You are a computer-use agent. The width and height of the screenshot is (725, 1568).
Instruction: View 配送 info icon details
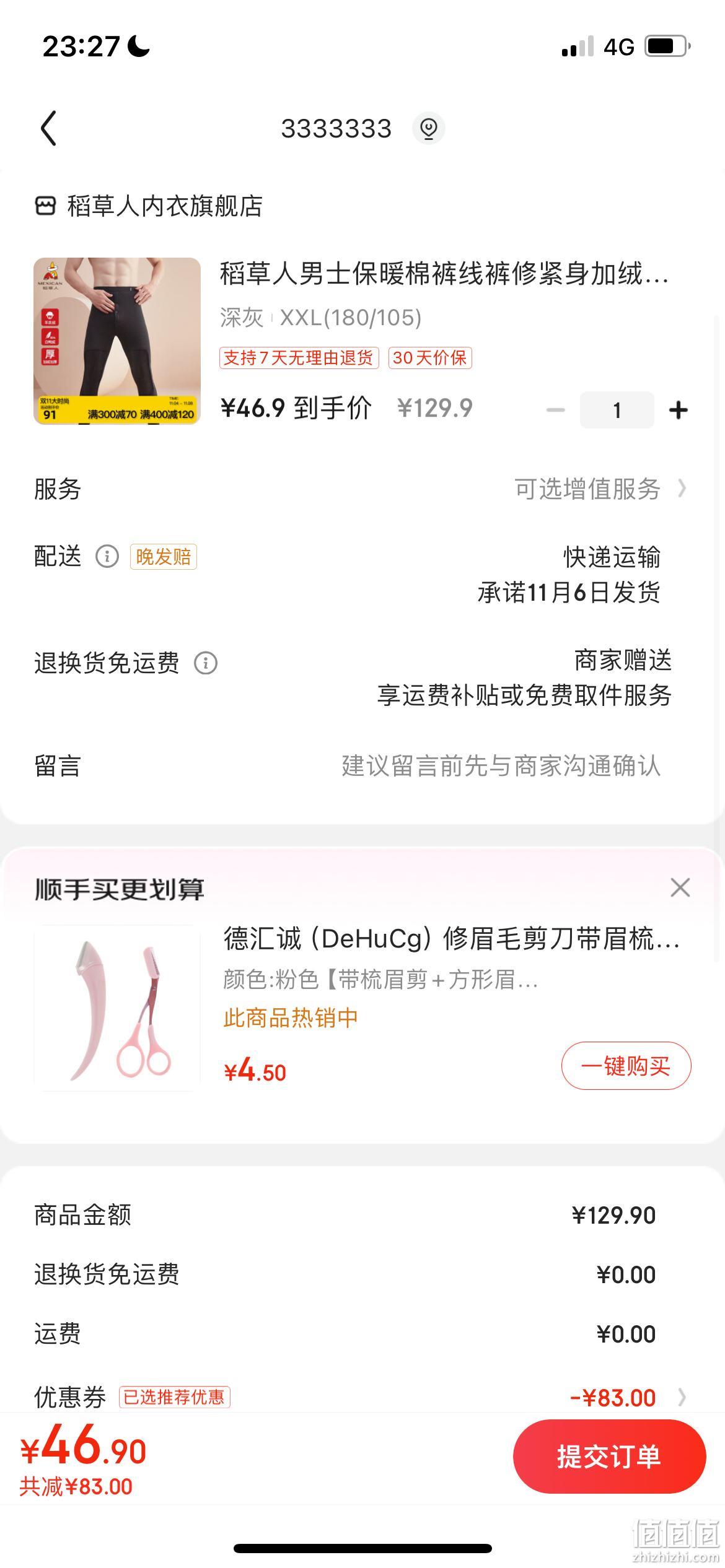tap(107, 556)
